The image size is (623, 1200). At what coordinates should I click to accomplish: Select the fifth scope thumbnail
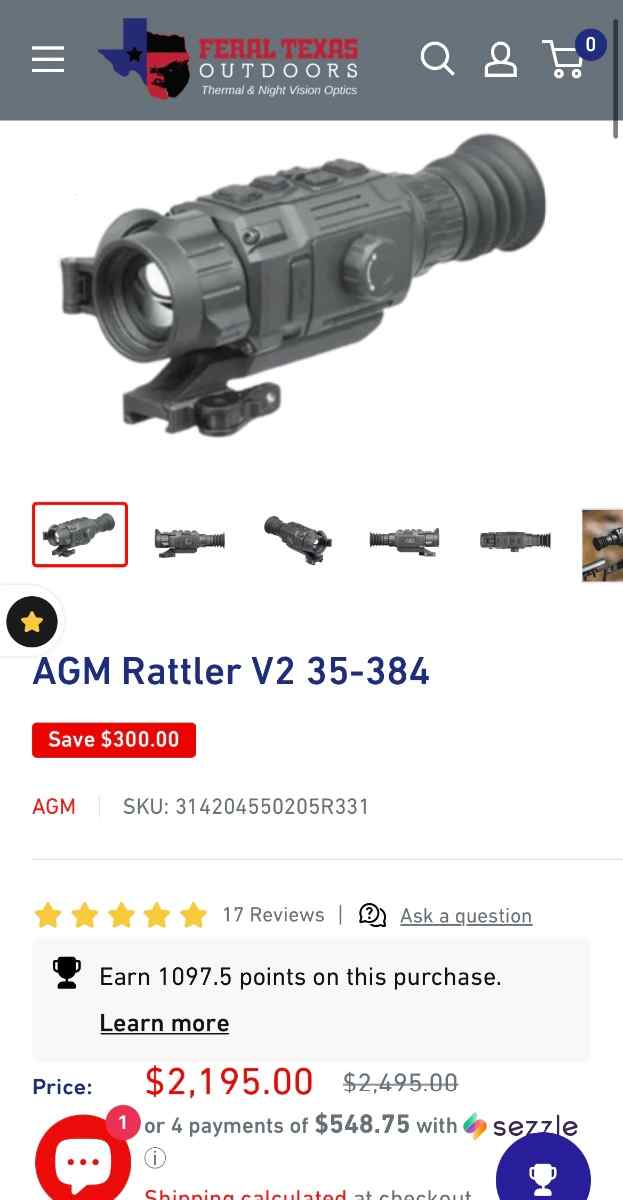pyautogui.click(x=514, y=540)
